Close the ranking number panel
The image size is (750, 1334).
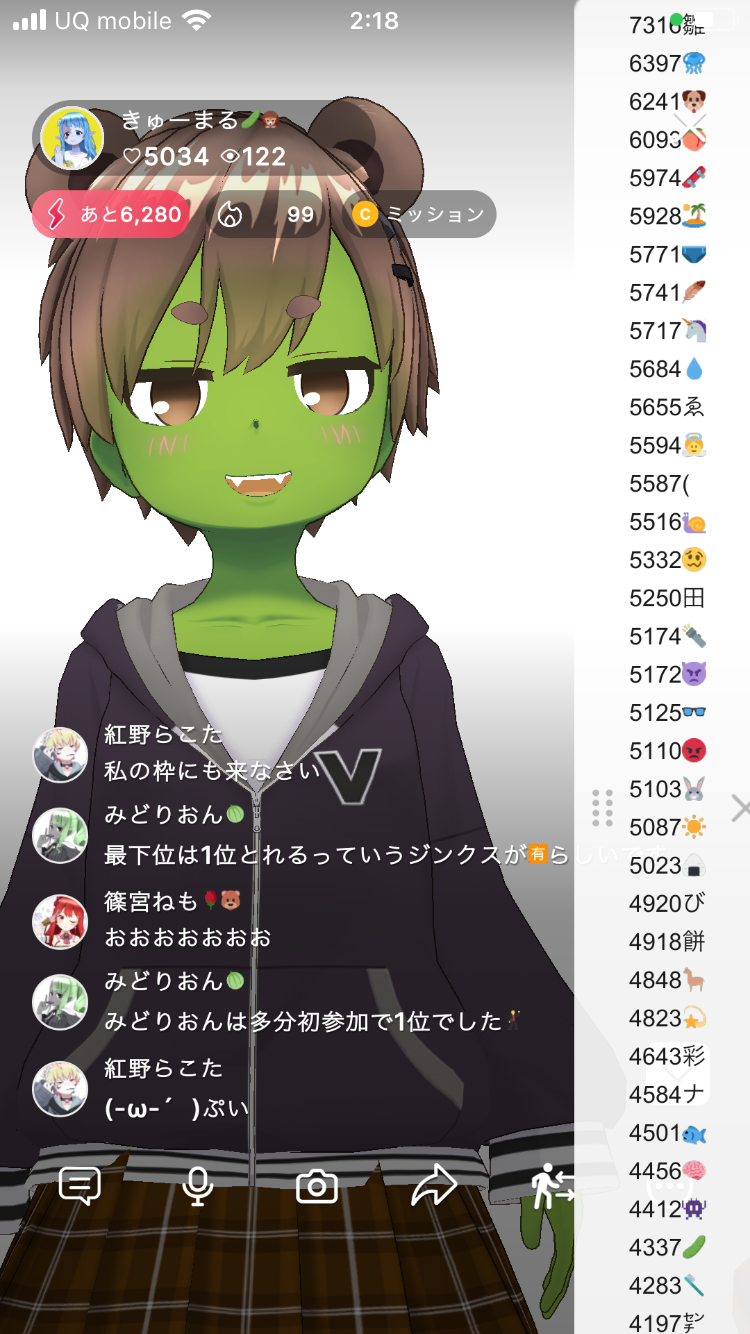tap(739, 808)
